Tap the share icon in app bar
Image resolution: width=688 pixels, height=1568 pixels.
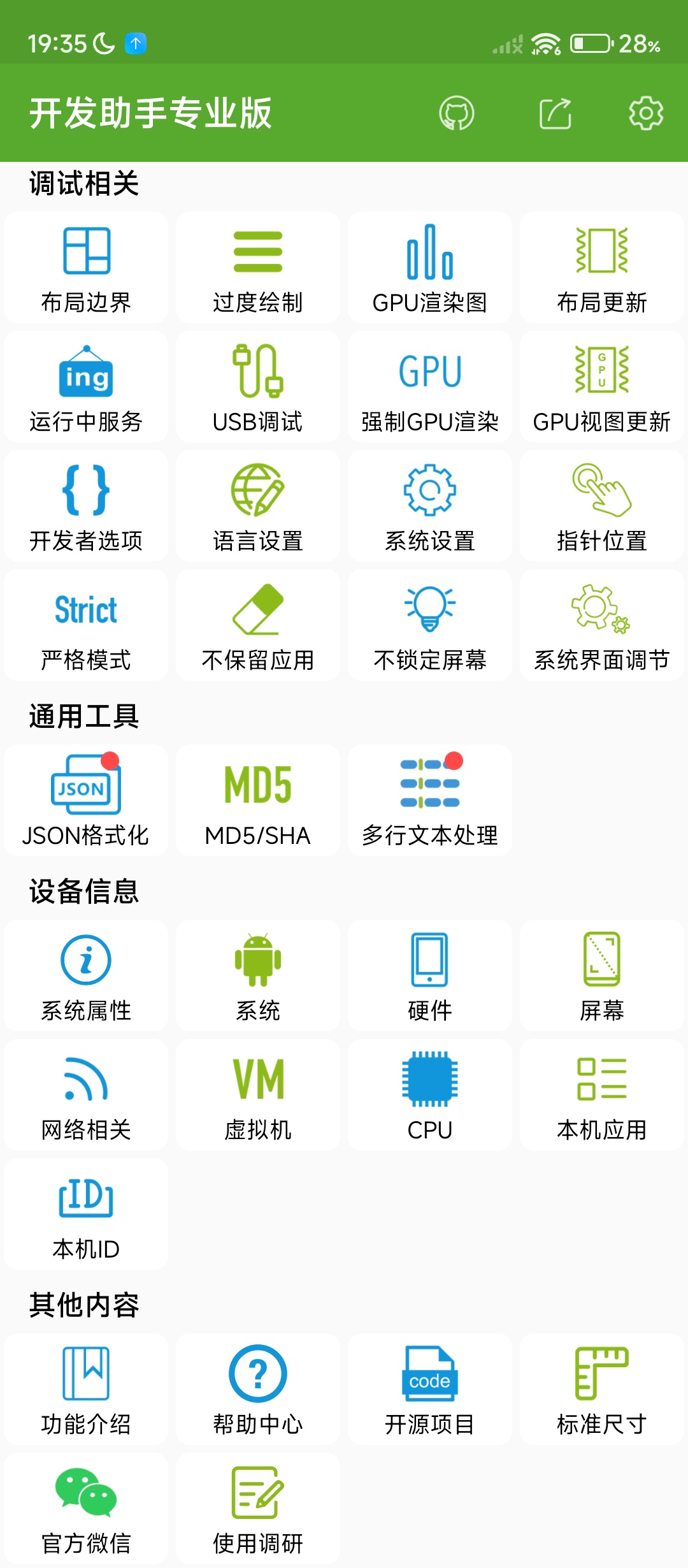click(555, 113)
